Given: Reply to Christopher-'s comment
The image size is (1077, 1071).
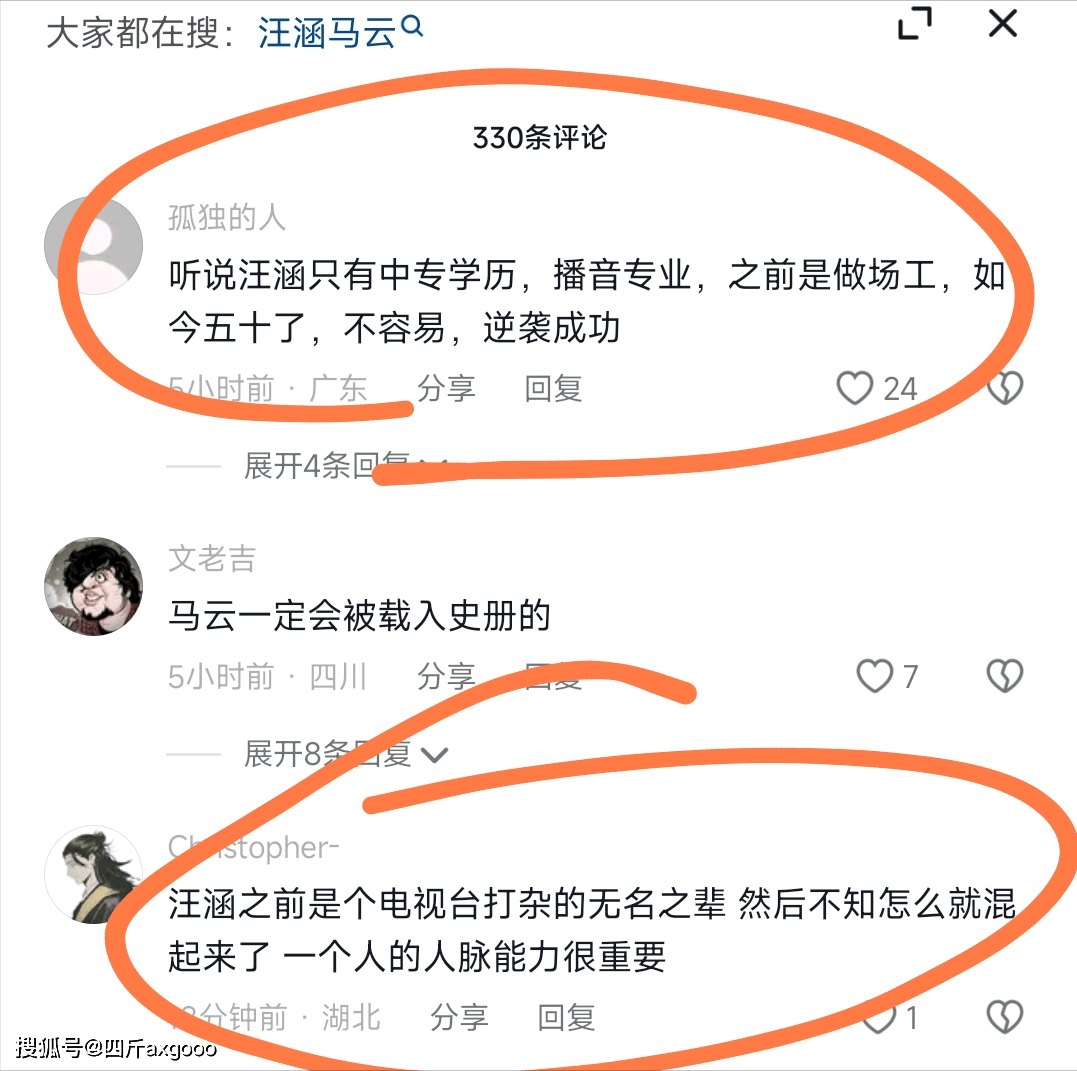Looking at the screenshot, I should pos(566,1018).
